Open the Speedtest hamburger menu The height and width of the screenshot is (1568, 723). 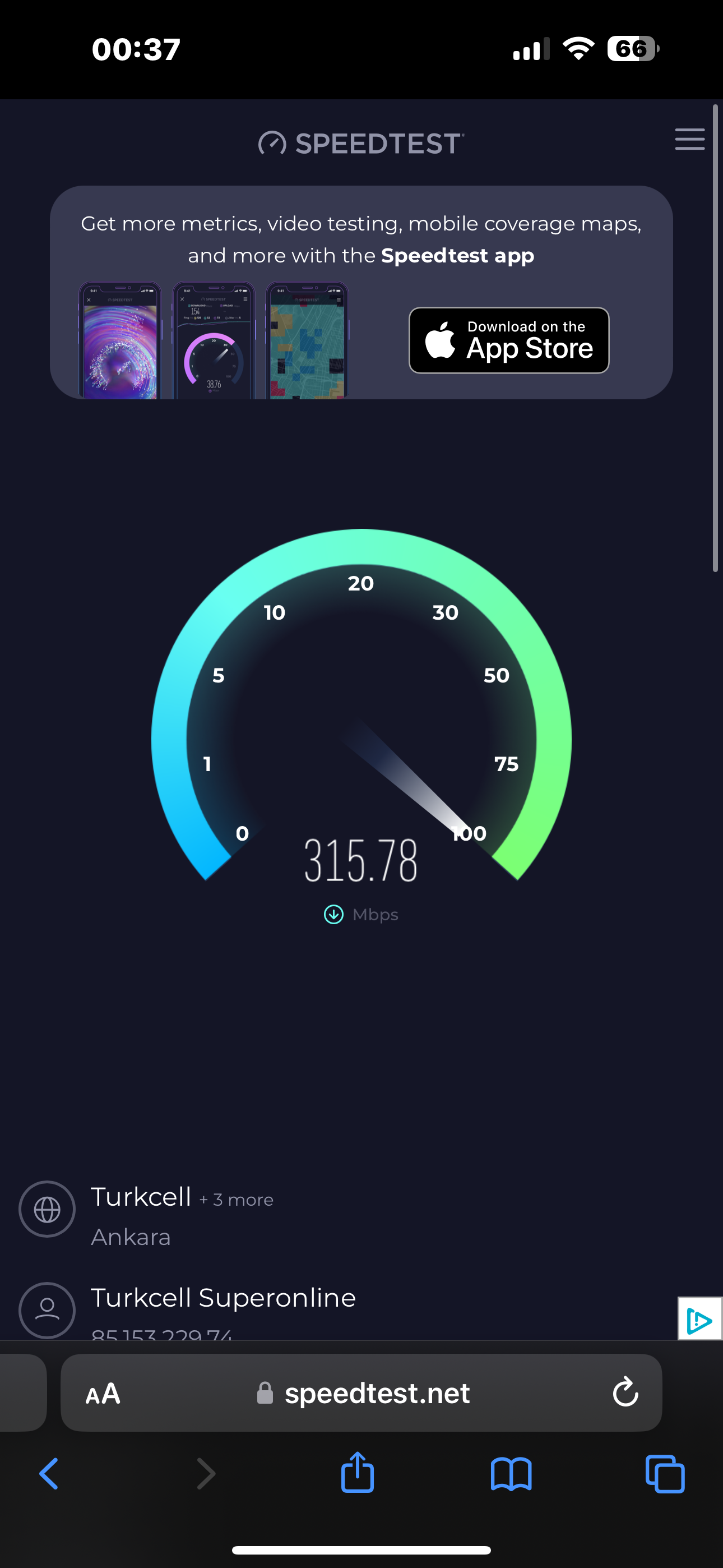(x=689, y=140)
